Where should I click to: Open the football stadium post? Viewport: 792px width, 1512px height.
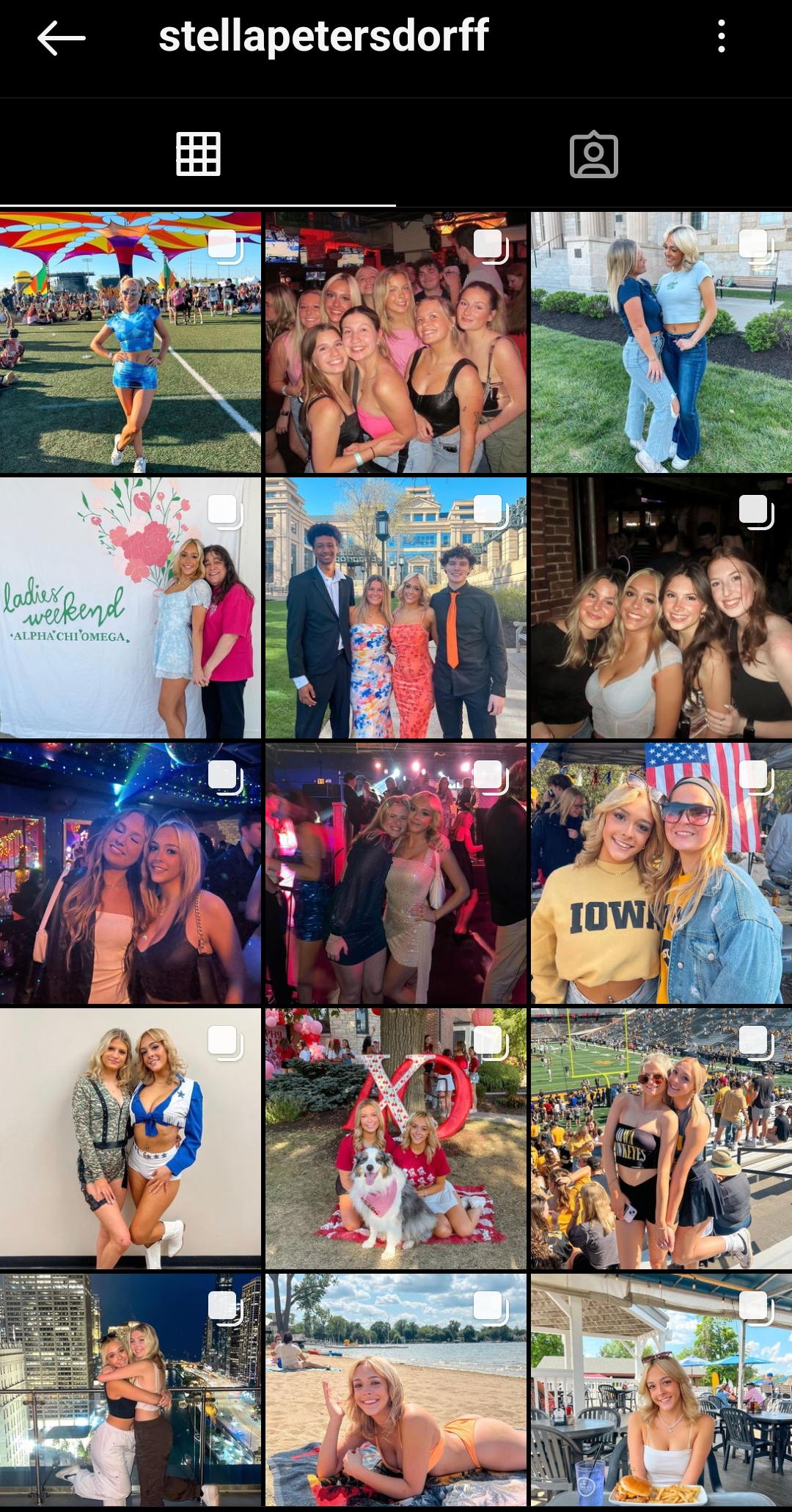coord(661,1139)
